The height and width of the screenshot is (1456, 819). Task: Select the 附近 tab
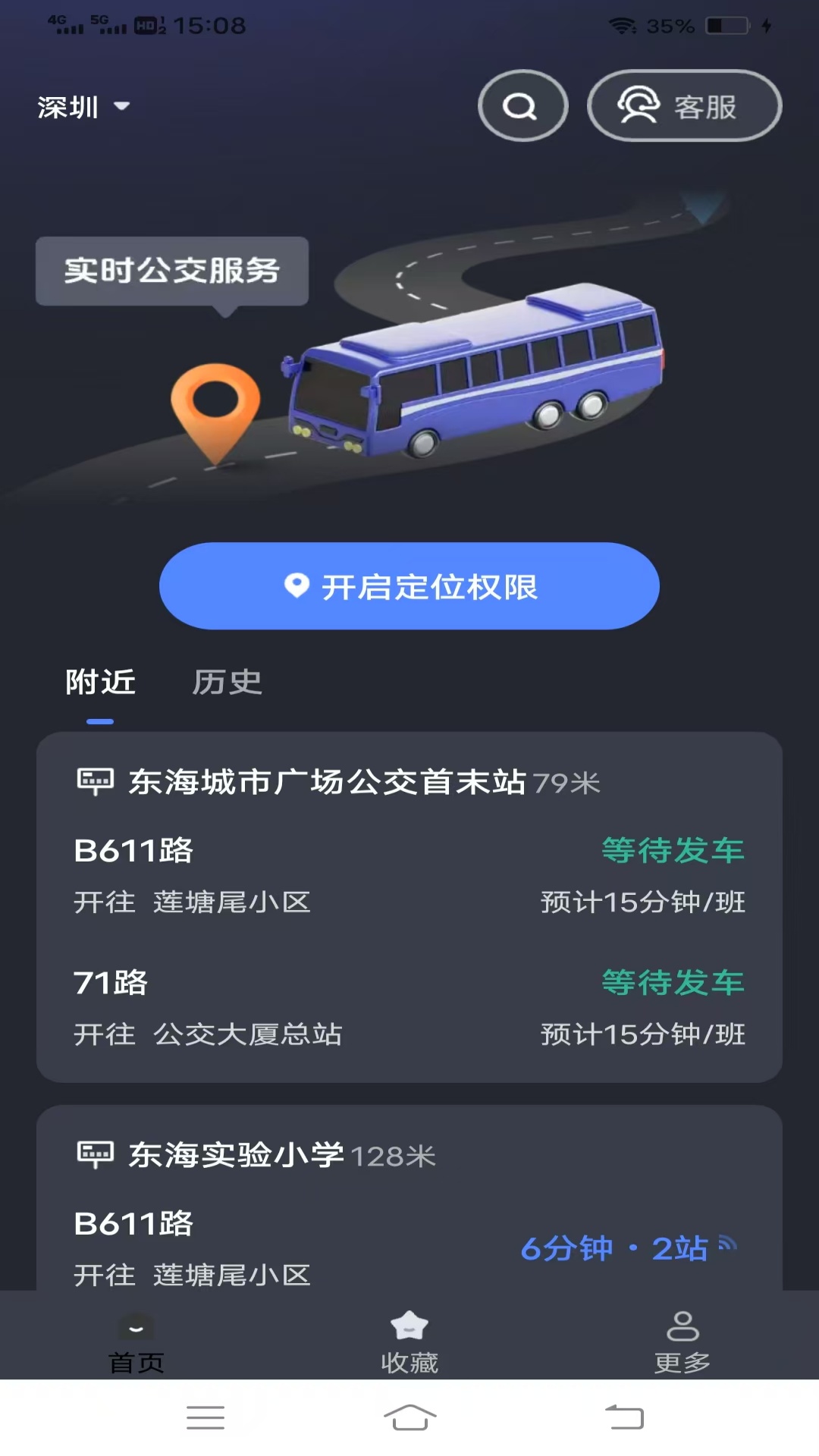(x=100, y=682)
